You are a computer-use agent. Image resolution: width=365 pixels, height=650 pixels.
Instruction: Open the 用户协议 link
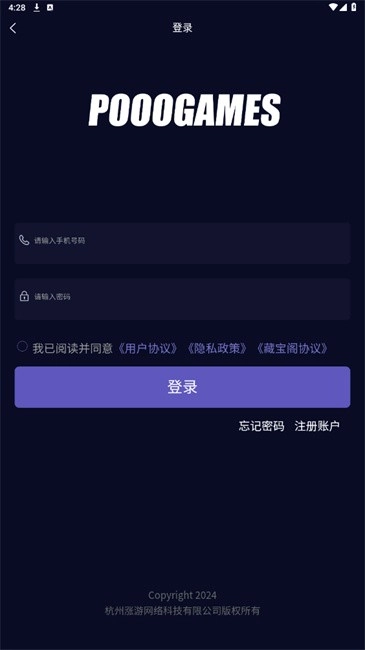[148, 348]
